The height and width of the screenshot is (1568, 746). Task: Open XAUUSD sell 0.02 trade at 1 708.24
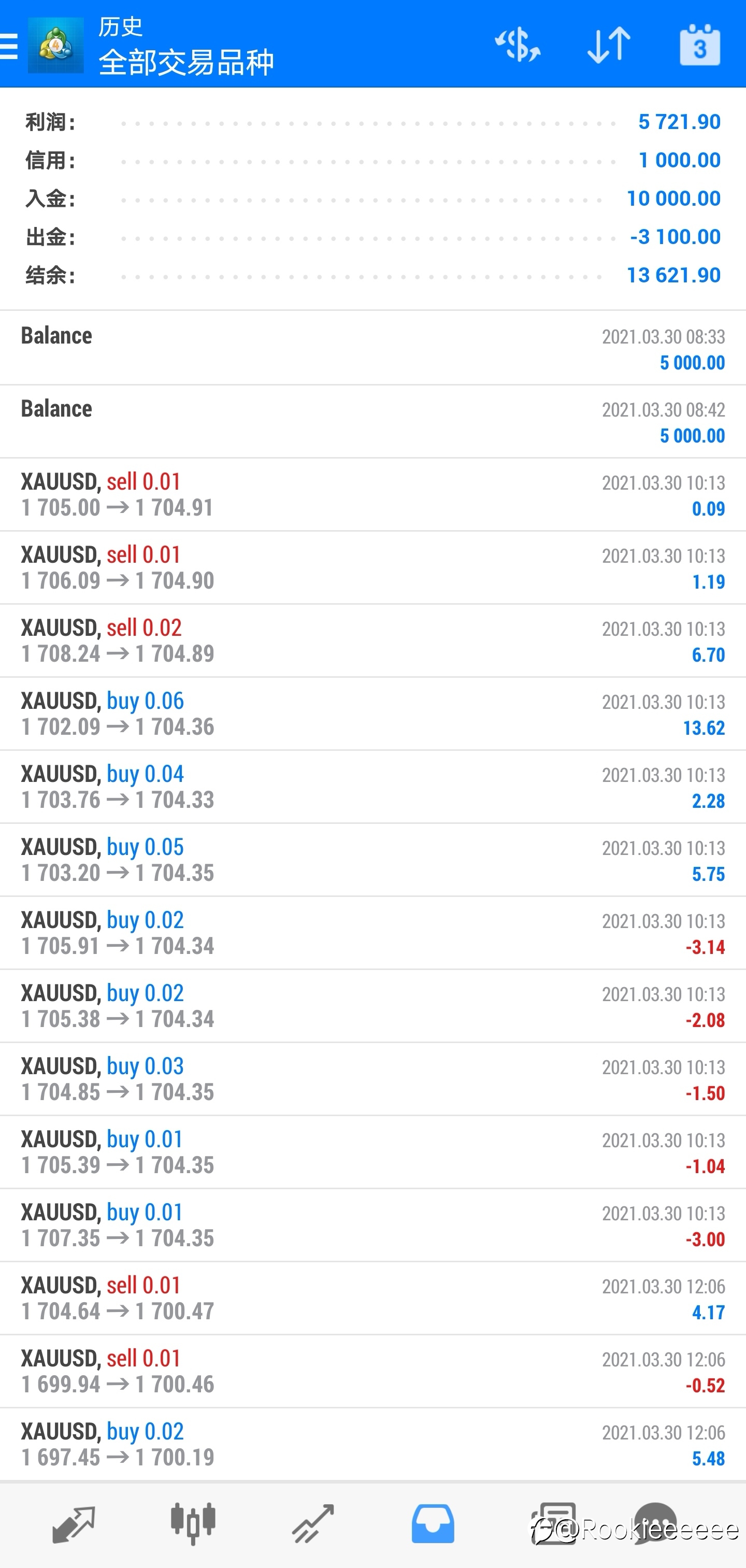(x=373, y=640)
